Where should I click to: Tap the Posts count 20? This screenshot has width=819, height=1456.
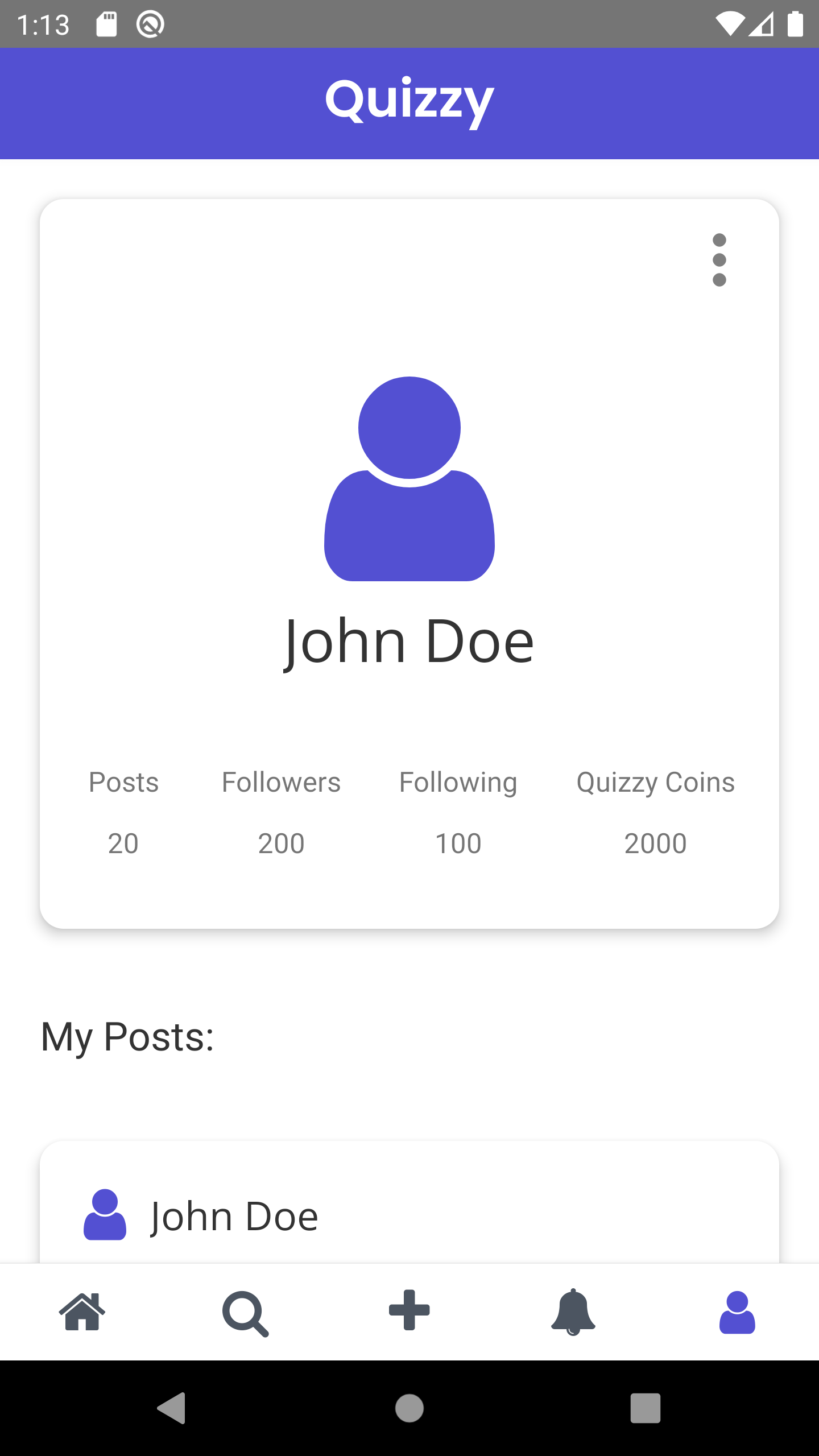(x=123, y=843)
